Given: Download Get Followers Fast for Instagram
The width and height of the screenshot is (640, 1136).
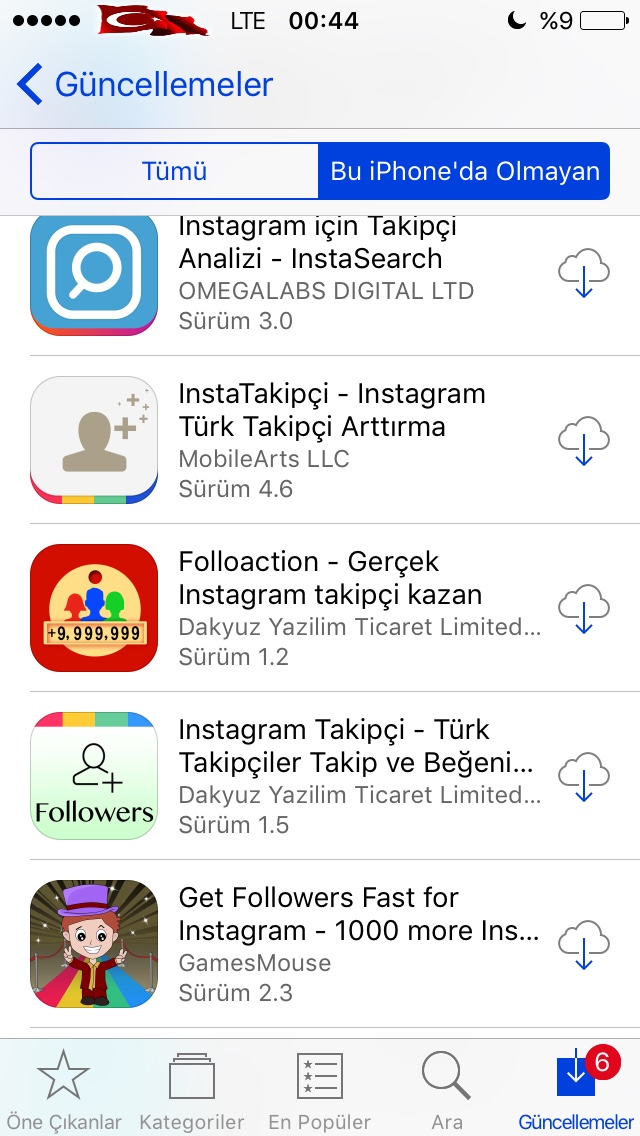Looking at the screenshot, I should 584,945.
